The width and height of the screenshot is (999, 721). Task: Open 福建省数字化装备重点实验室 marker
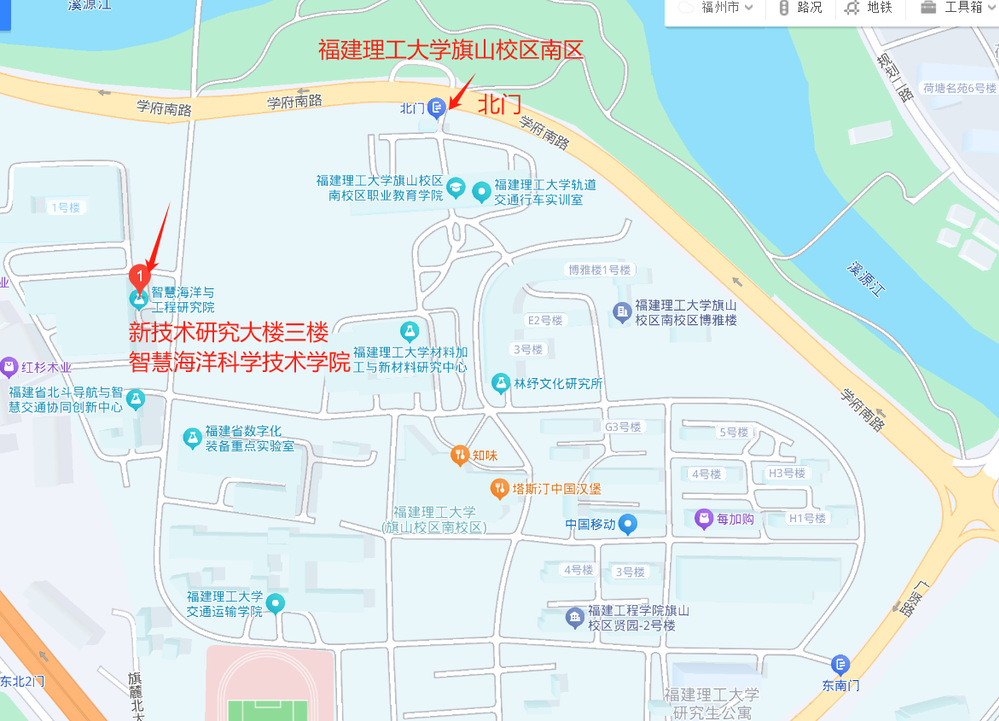point(191,437)
